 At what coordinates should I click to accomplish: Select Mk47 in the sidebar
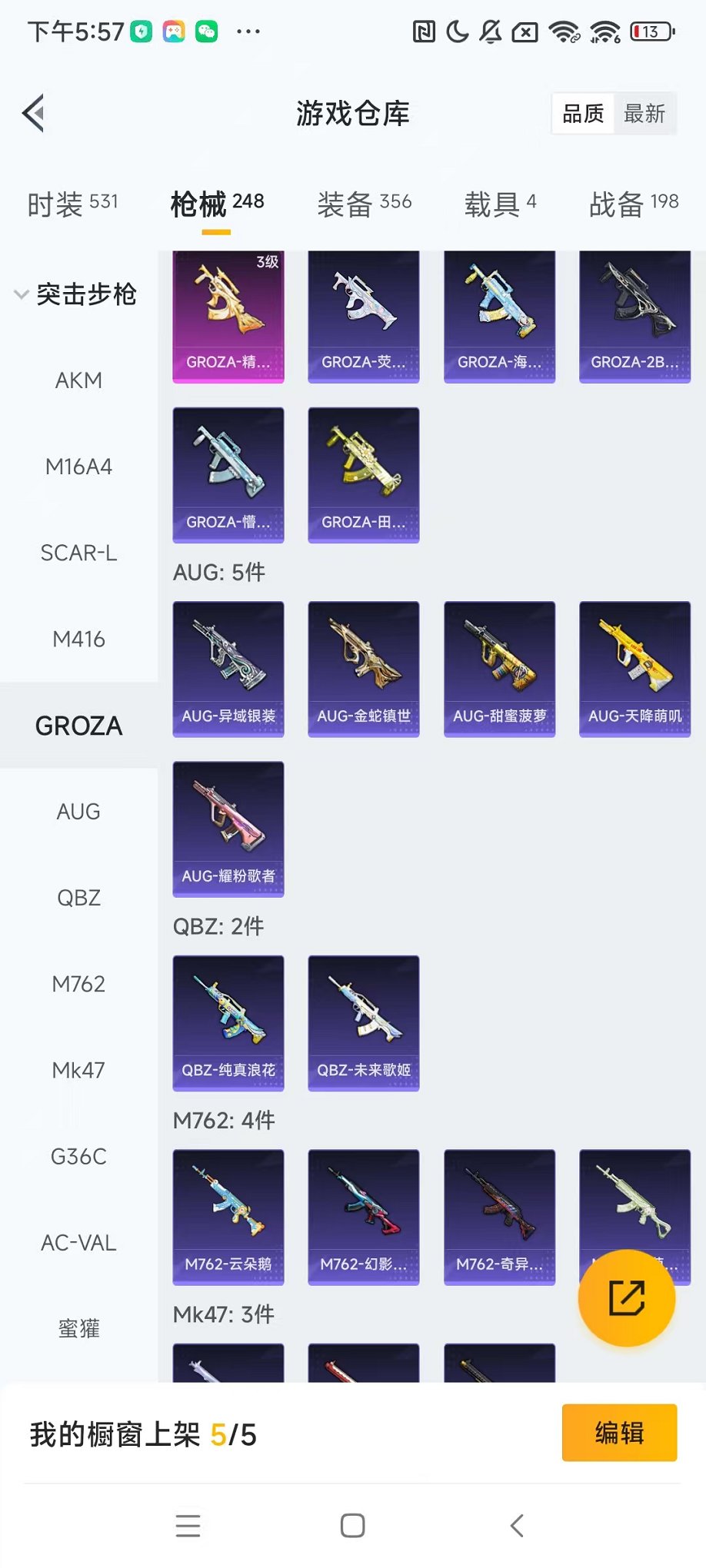coord(78,1070)
